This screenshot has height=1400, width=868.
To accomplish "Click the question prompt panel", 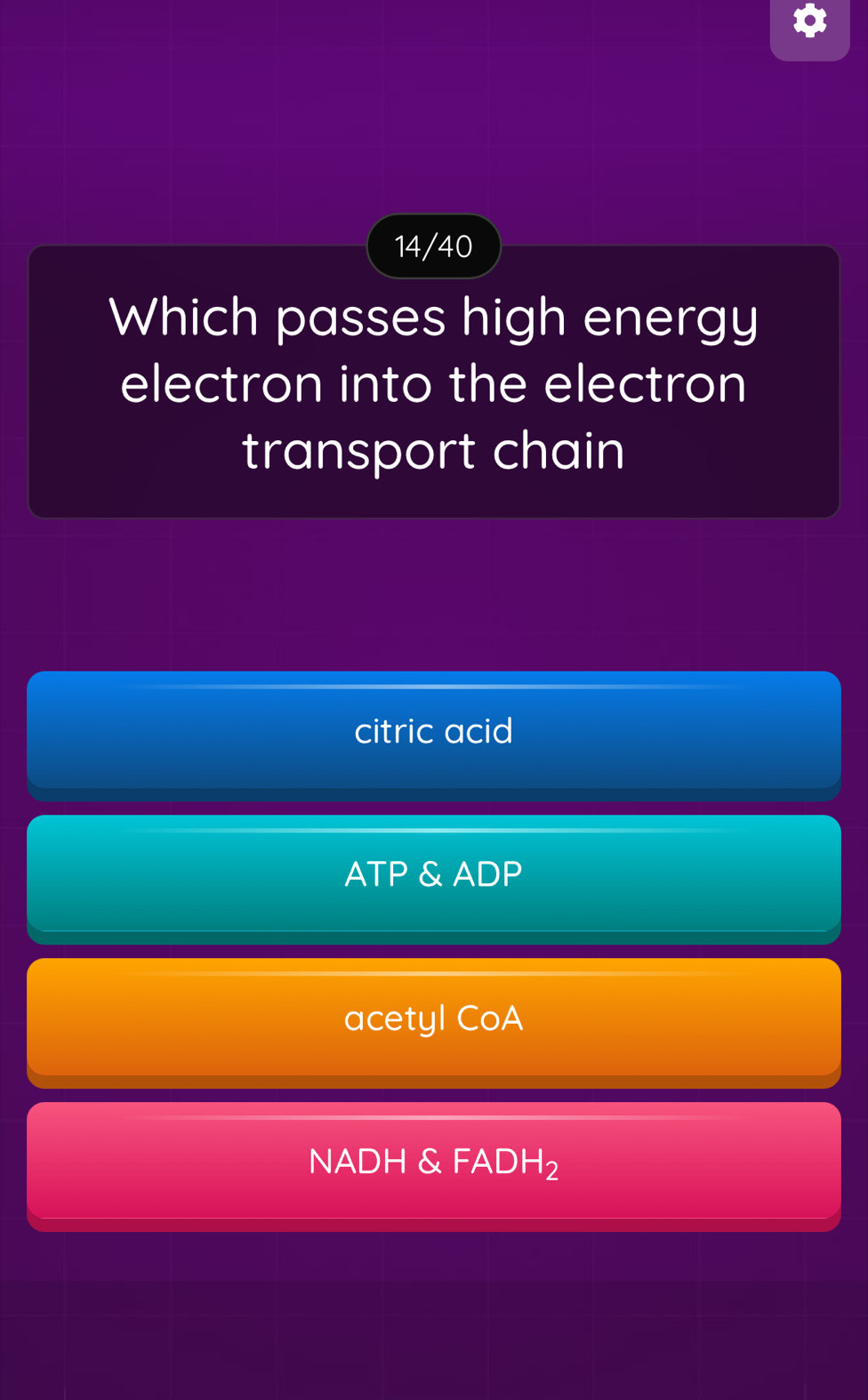I will click(x=434, y=382).
